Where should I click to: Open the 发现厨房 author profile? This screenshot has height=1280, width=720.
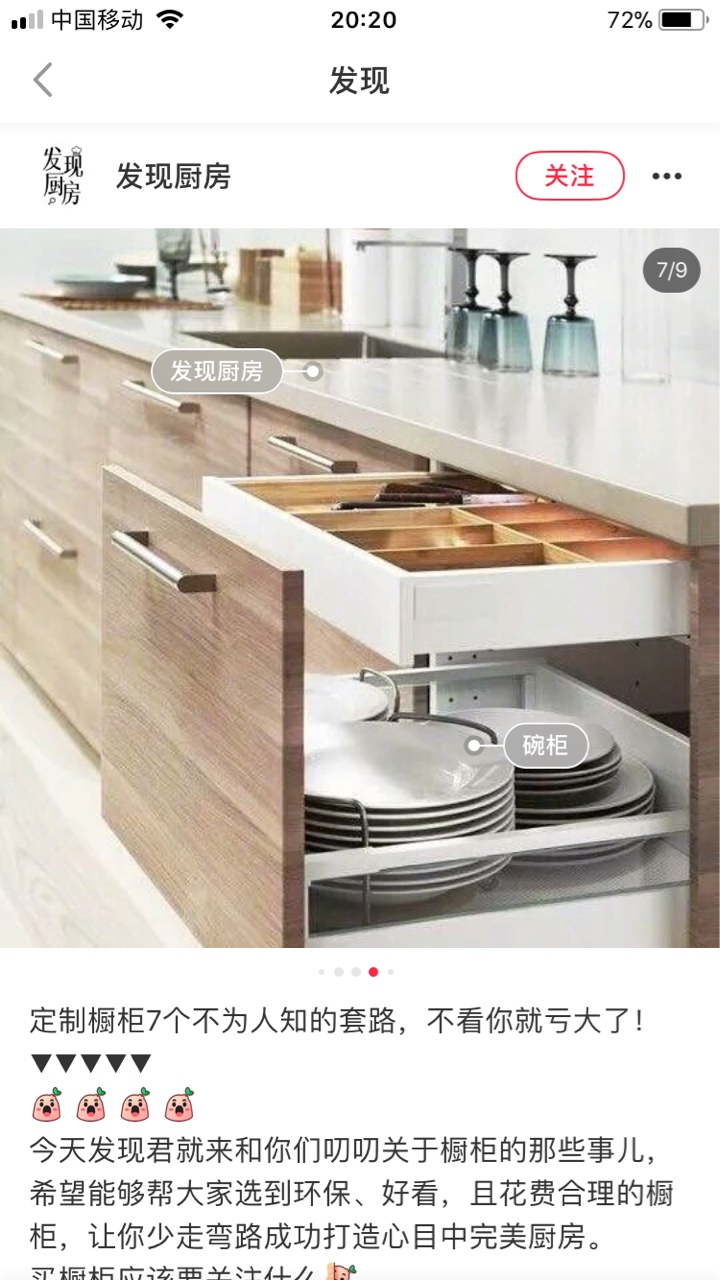(172, 177)
